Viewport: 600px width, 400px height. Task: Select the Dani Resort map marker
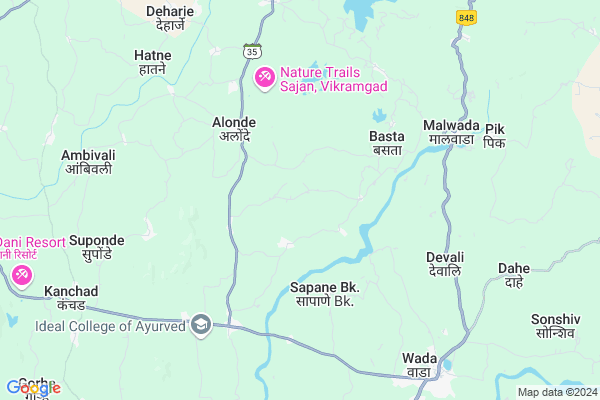pyautogui.click(x=21, y=274)
